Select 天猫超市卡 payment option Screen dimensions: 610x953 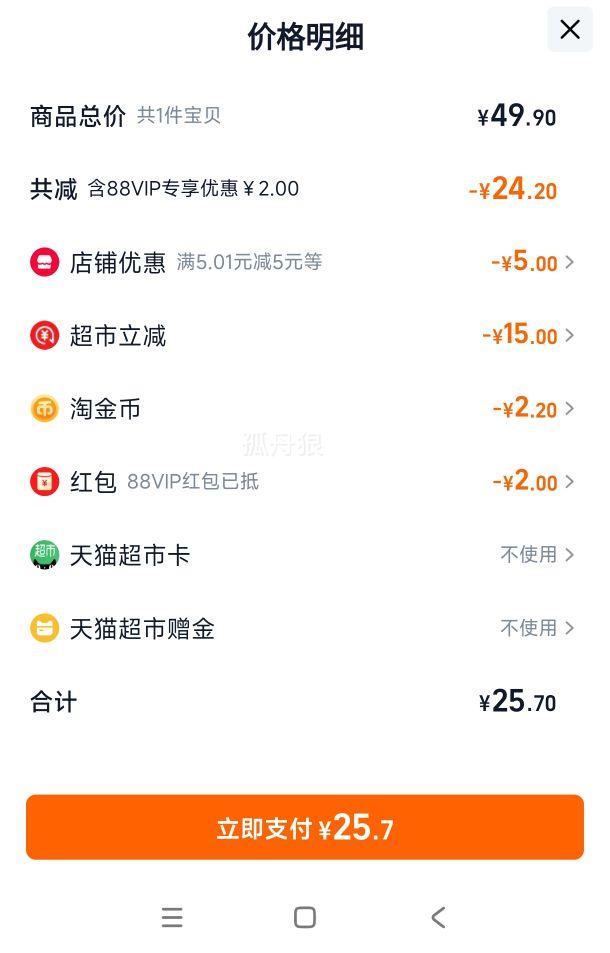[536, 555]
